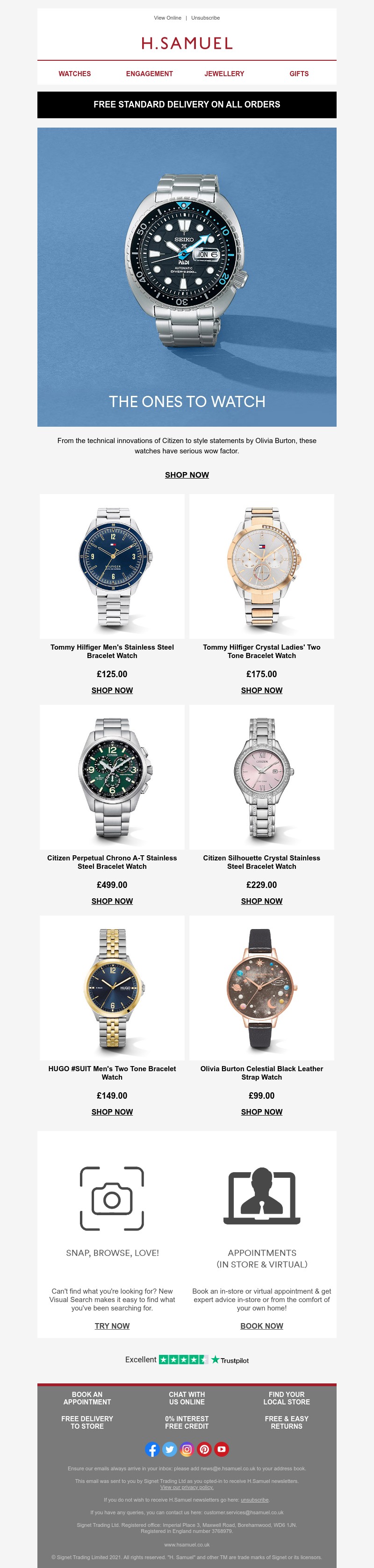Viewport: 374px width, 1568px height.
Task: View the Citizen Perpetual Chrono A-T watch image
Action: coord(112,777)
